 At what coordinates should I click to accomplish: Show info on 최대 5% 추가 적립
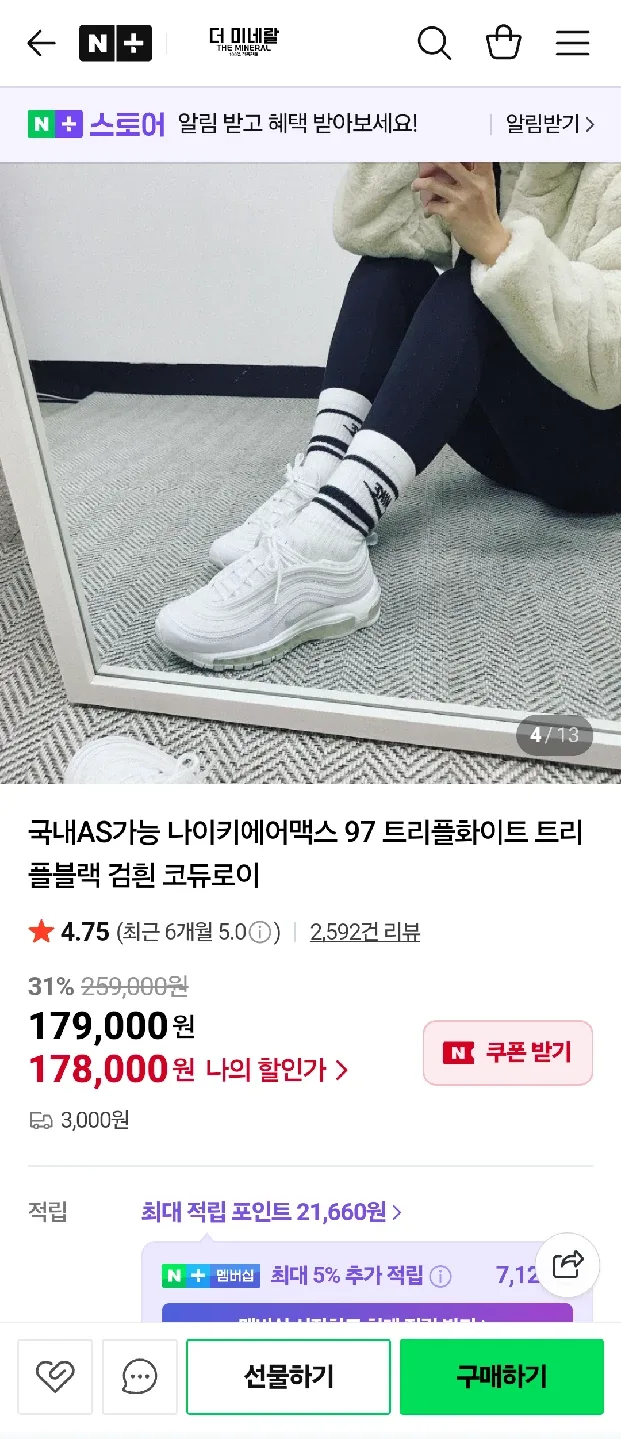440,1276
